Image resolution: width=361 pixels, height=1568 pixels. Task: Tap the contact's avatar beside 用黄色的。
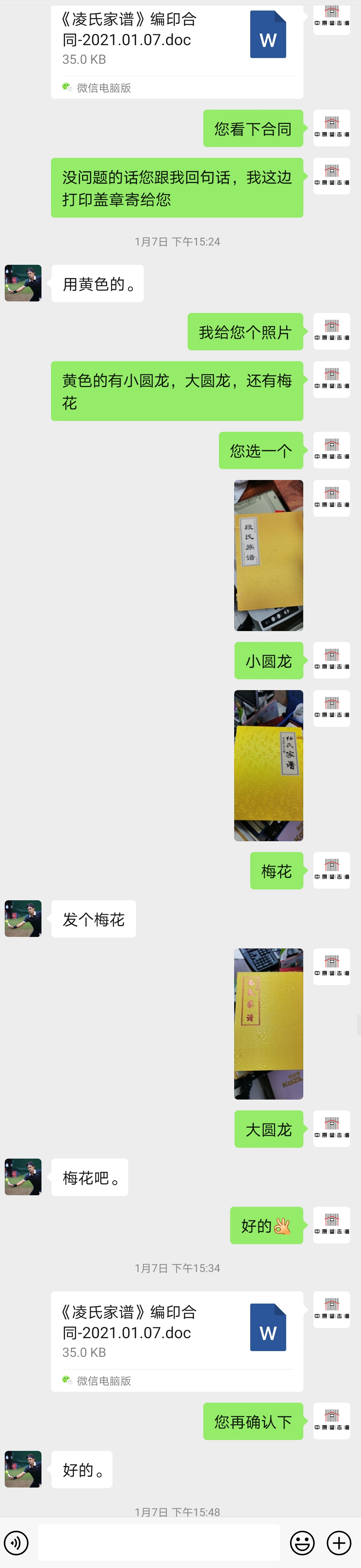pyautogui.click(x=23, y=283)
